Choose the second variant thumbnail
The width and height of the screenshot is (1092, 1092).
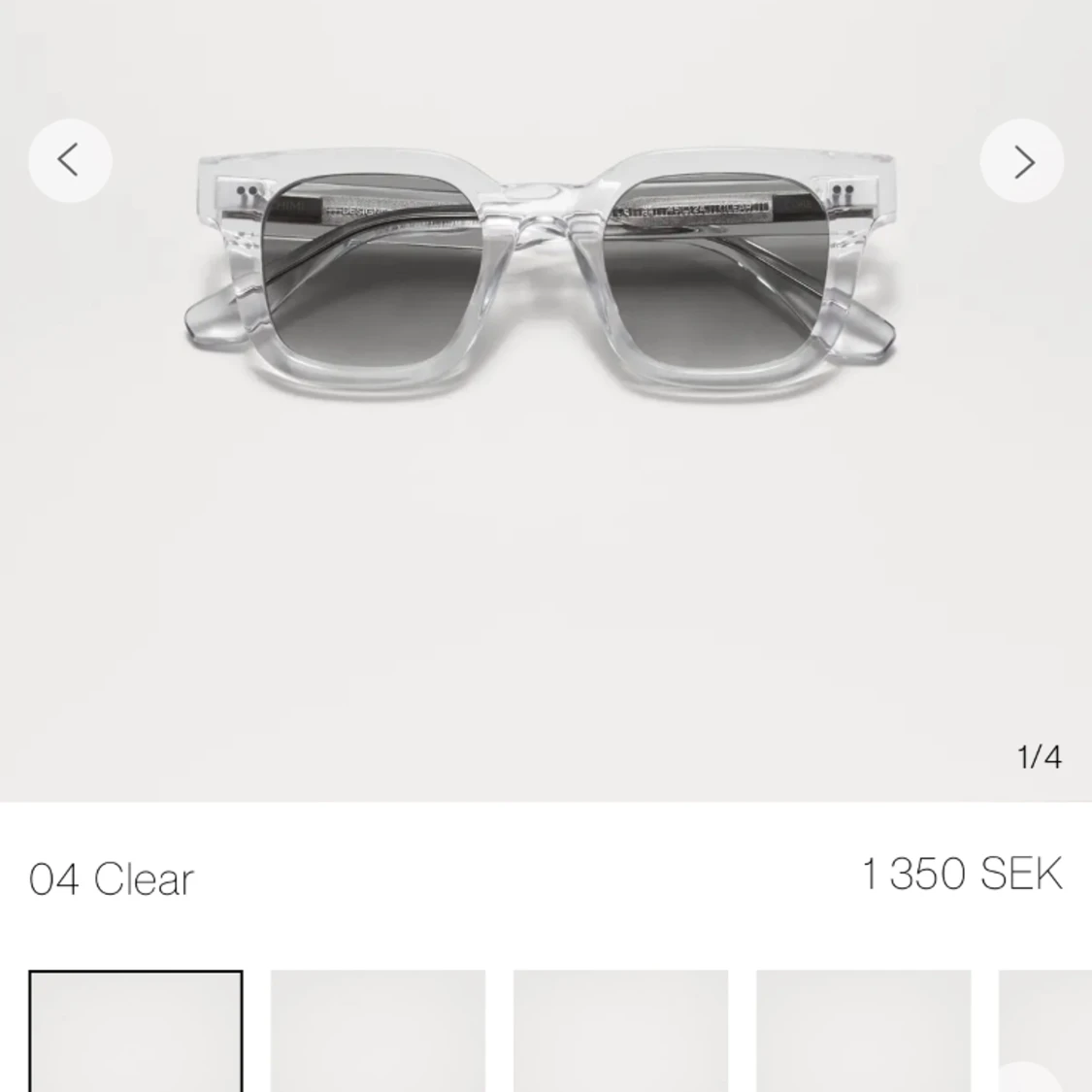[378, 1031]
